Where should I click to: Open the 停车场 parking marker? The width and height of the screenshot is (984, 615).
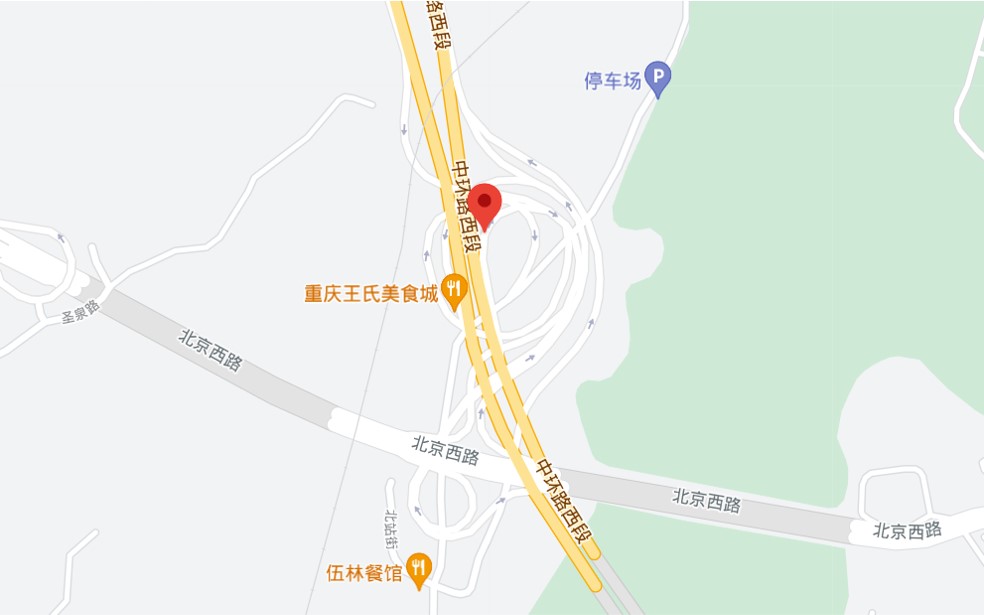click(657, 77)
